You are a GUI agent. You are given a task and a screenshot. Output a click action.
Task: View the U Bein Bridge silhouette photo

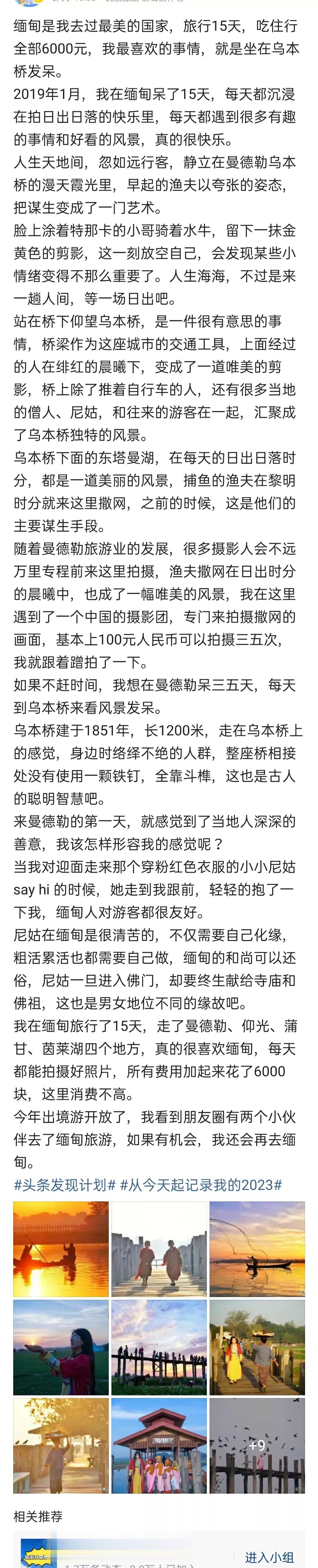pos(159,1347)
